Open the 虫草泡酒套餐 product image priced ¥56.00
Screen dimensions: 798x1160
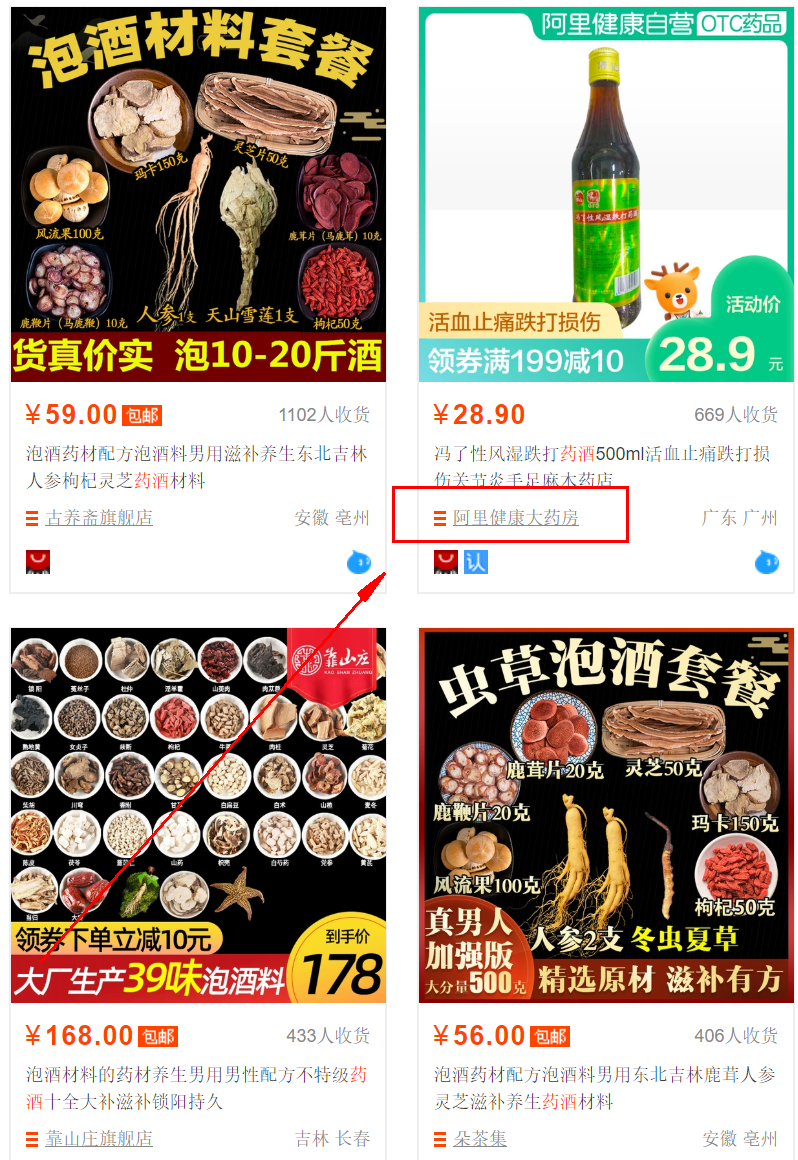pyautogui.click(x=606, y=815)
